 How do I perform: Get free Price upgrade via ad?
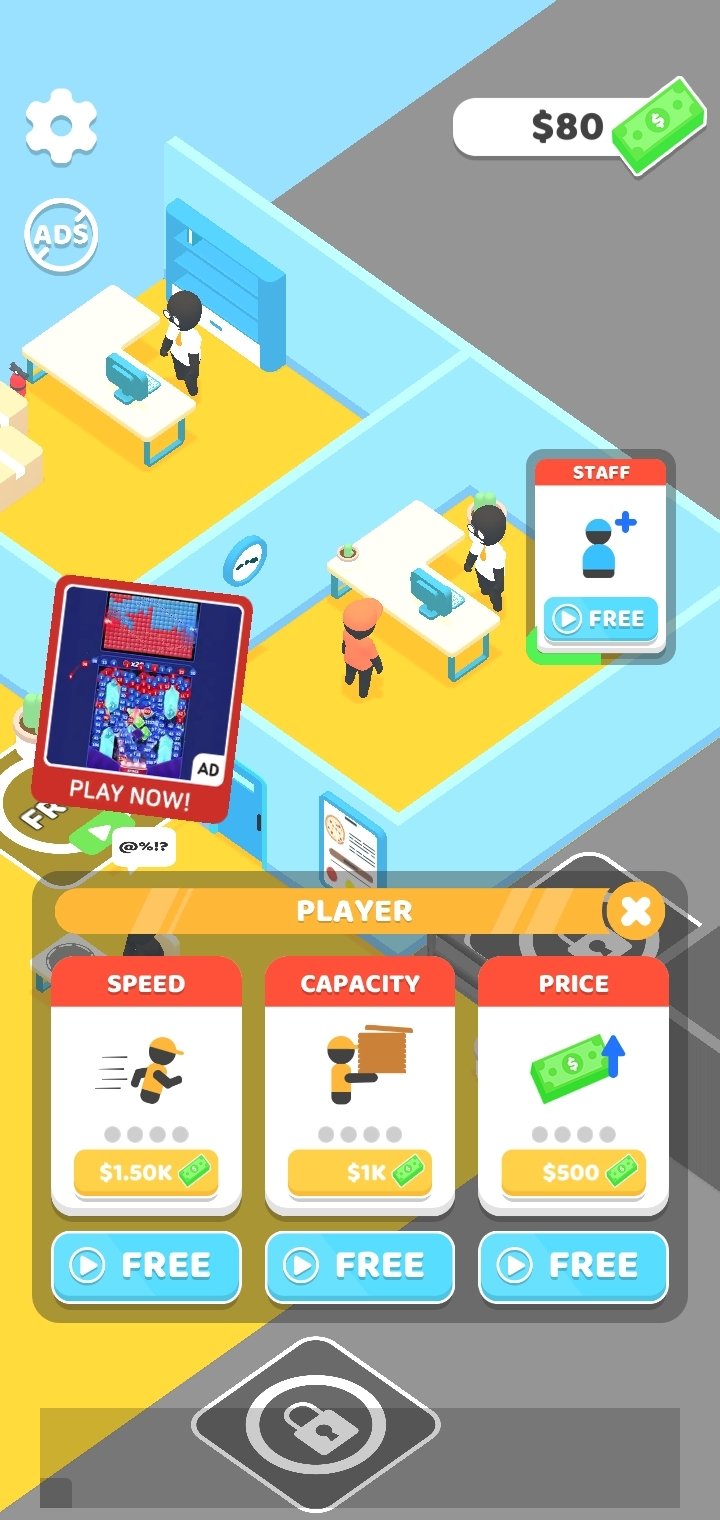(x=573, y=1266)
